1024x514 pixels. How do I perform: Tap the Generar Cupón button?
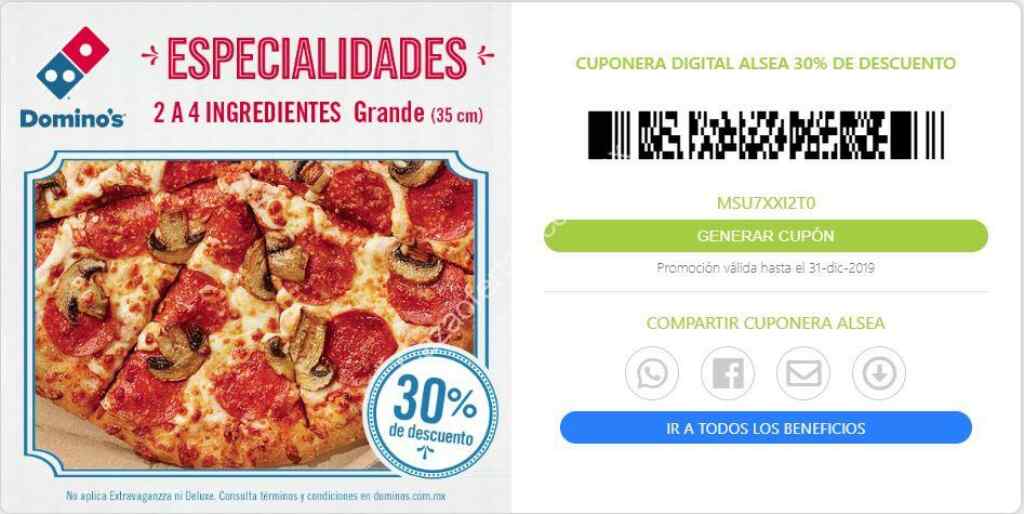click(765, 236)
